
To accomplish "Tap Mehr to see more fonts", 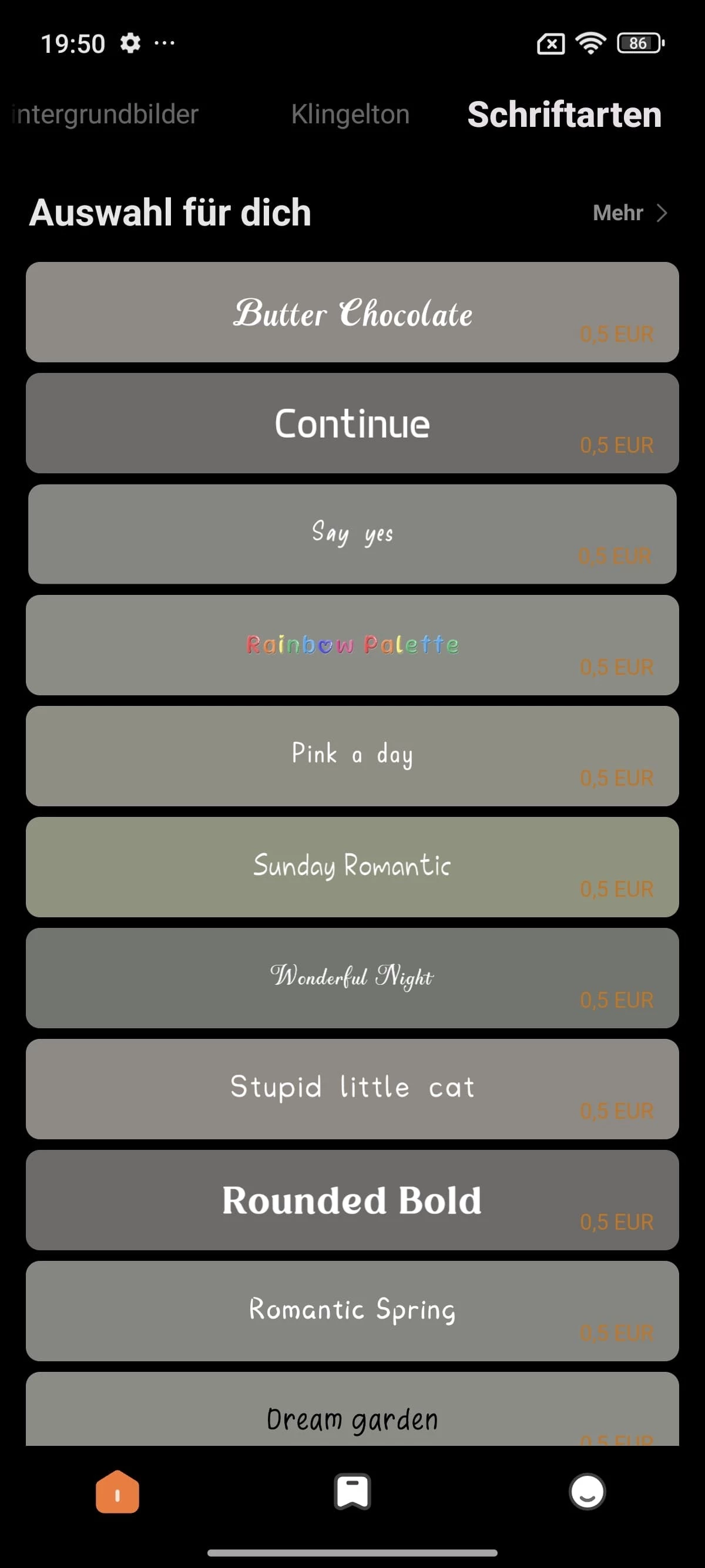I will pos(630,213).
